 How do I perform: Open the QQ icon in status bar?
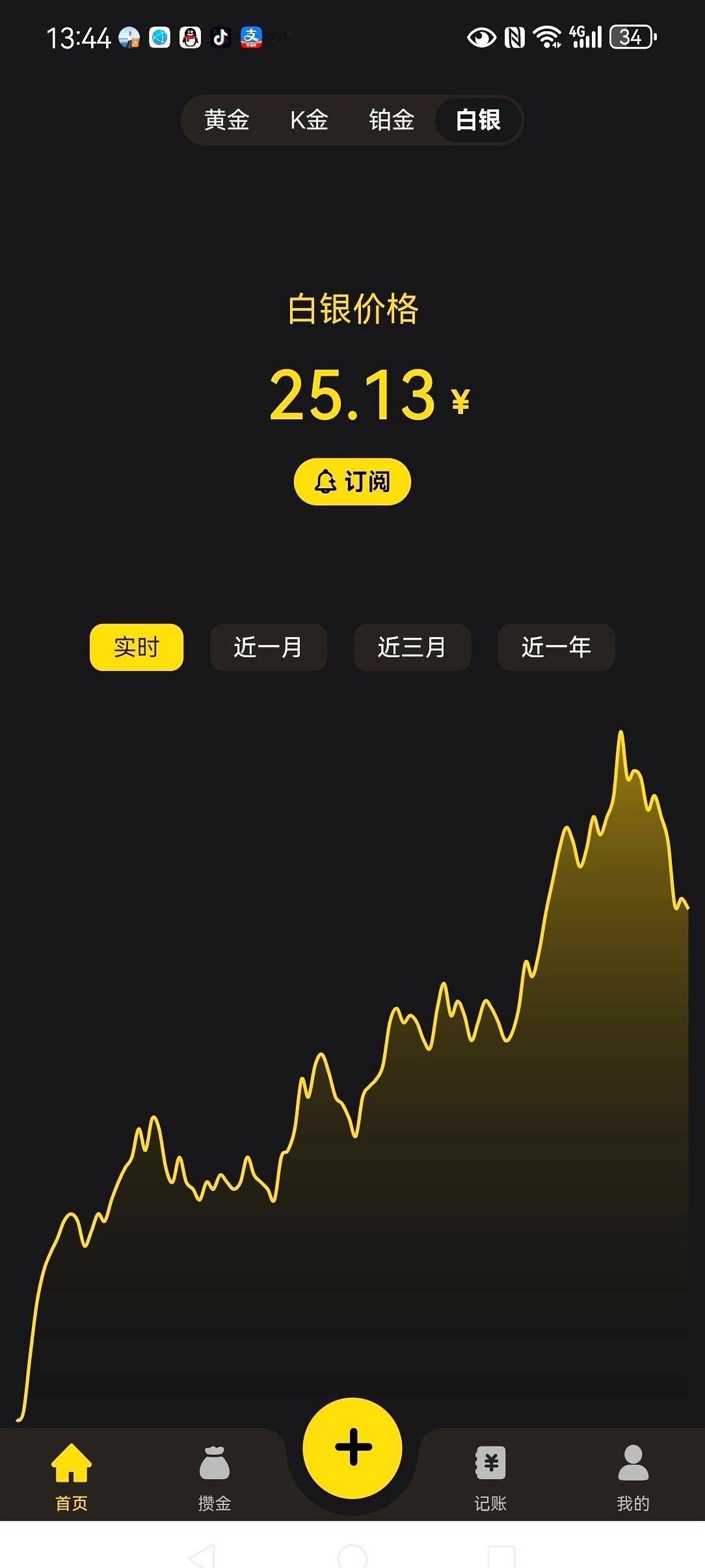(190, 37)
